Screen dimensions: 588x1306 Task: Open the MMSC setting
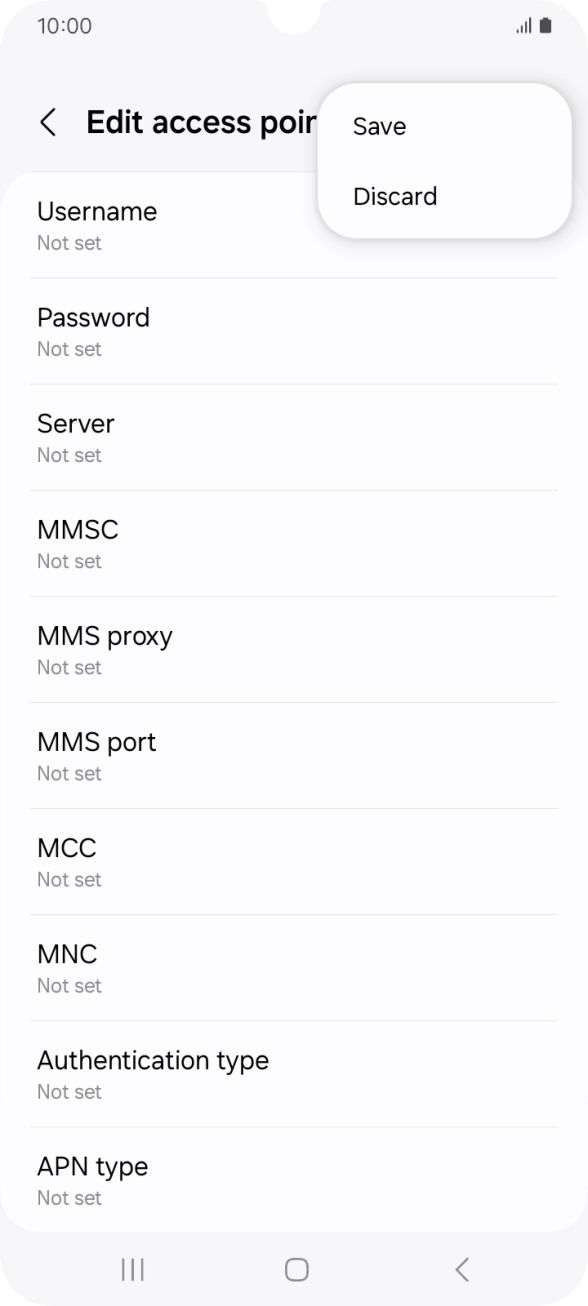point(294,543)
